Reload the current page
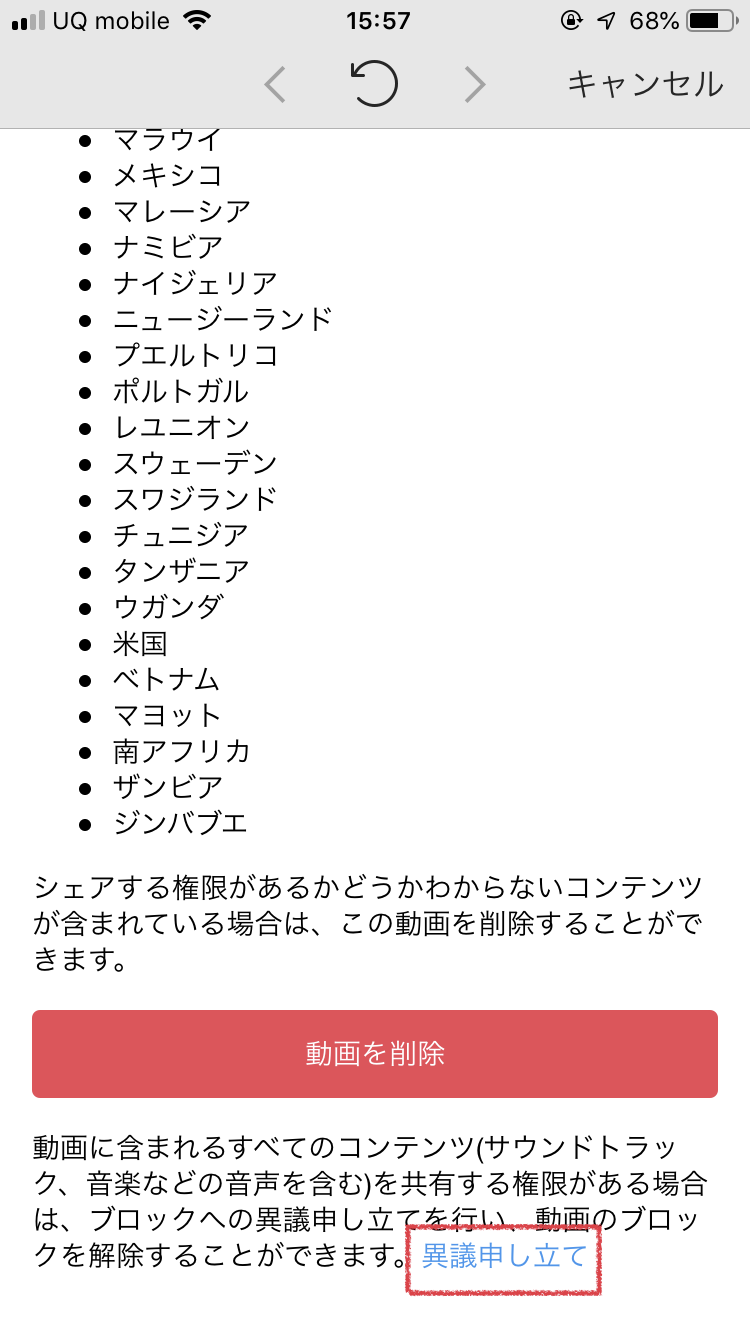The width and height of the screenshot is (750, 1334). (x=374, y=85)
